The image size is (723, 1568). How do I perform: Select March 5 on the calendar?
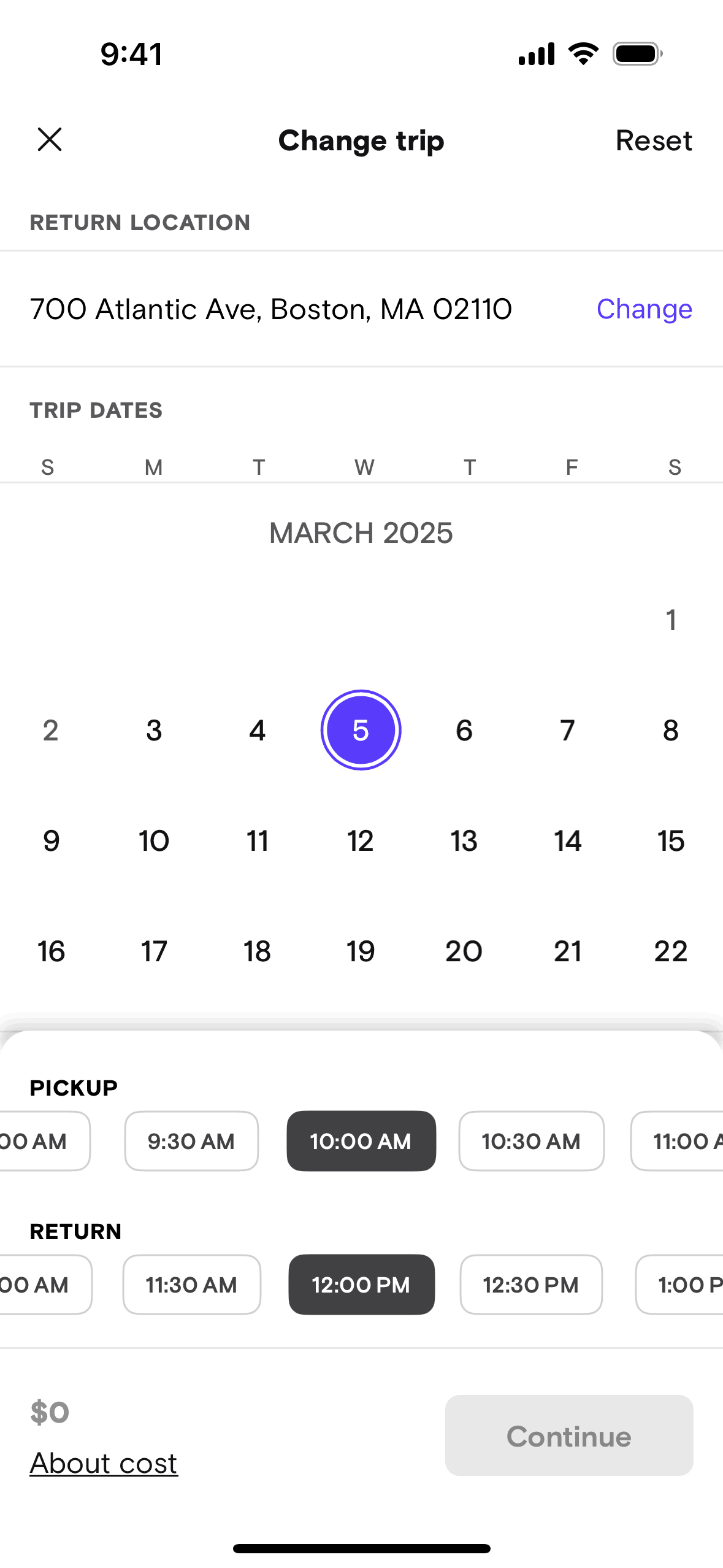coord(361,730)
